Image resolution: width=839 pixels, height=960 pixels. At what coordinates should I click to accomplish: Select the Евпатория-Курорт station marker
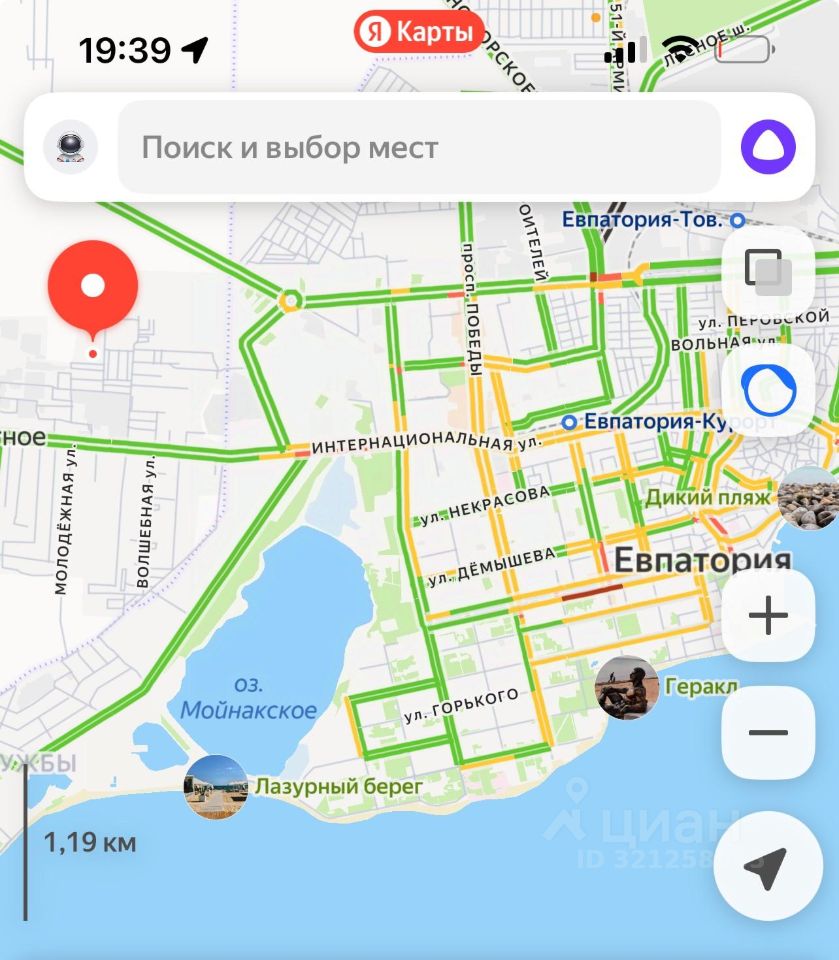(x=569, y=422)
